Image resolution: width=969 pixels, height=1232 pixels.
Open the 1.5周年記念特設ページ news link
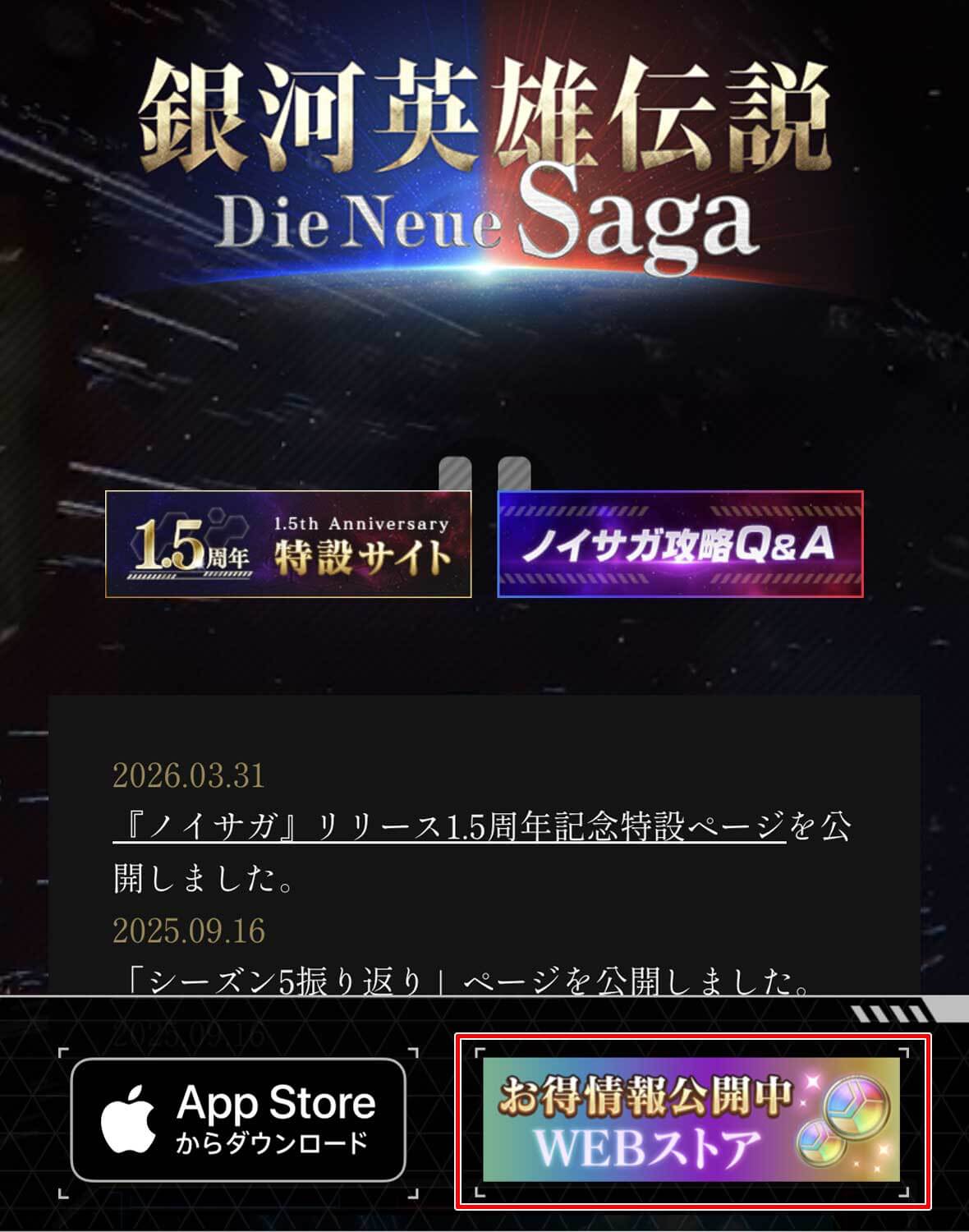click(x=449, y=826)
